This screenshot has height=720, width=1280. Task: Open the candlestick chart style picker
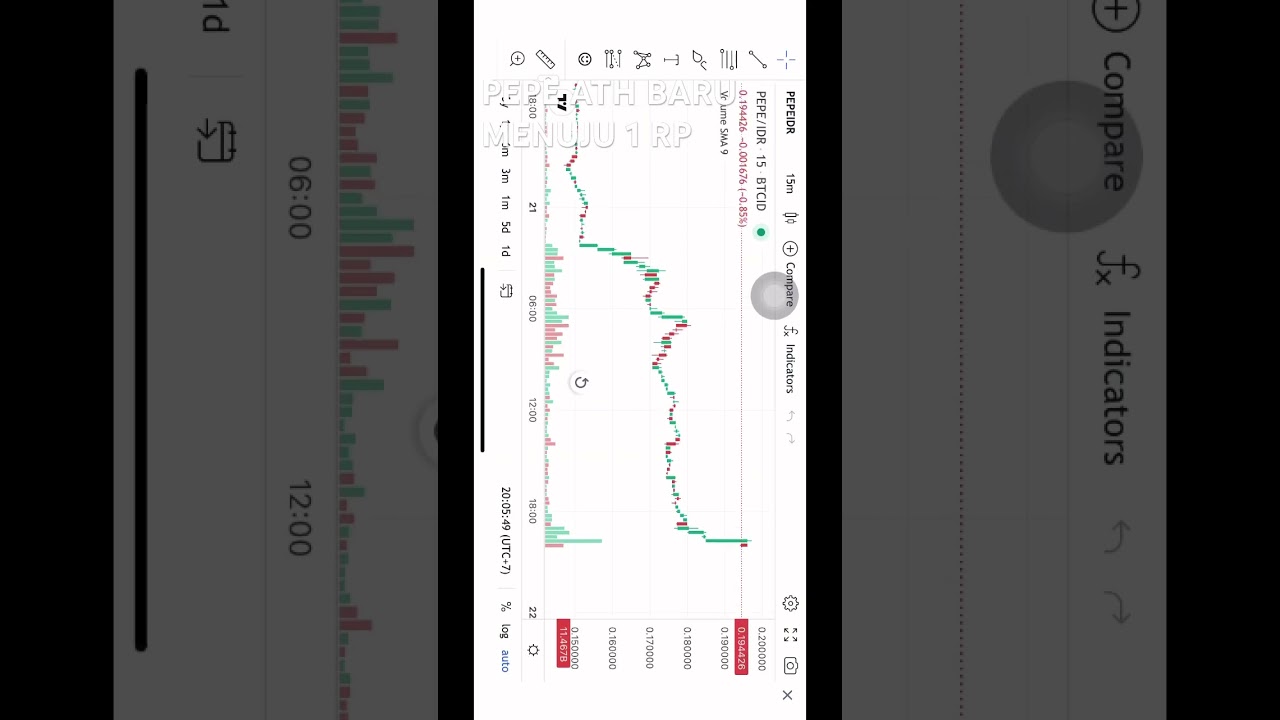790,217
